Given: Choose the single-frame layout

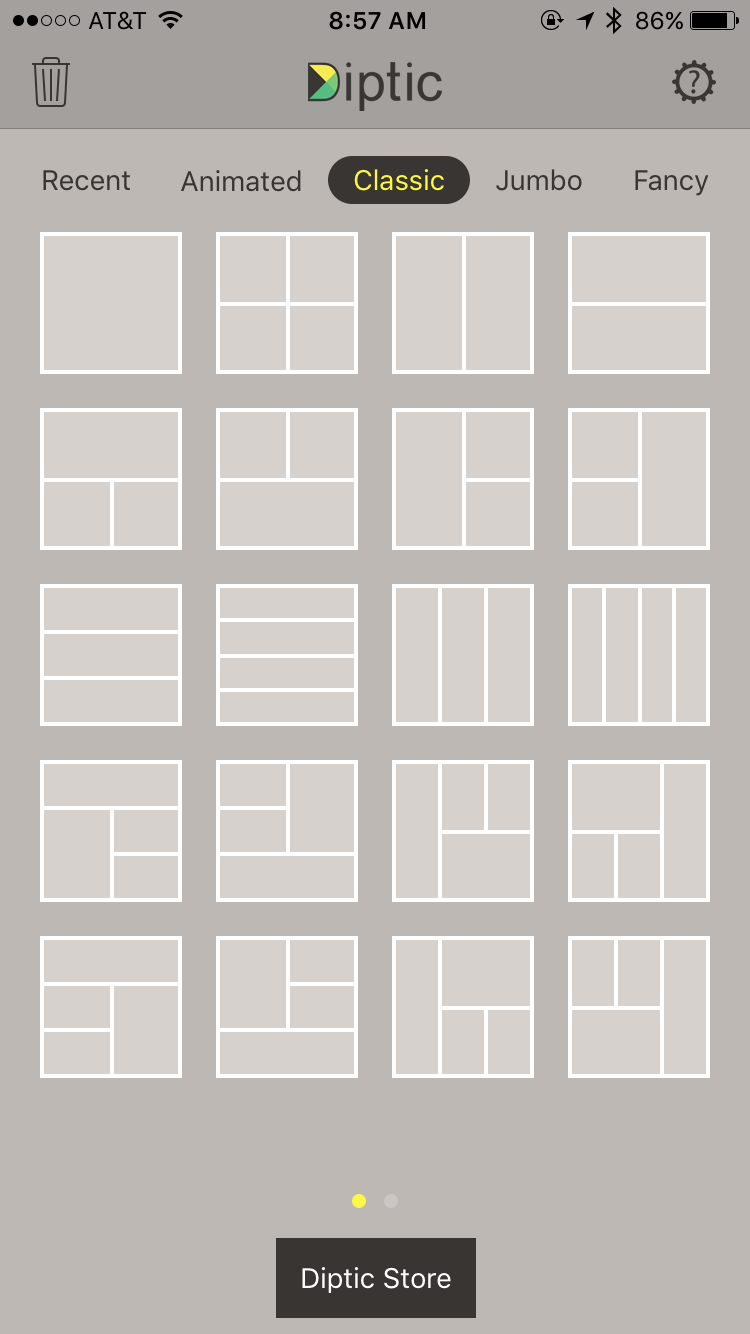Looking at the screenshot, I should tap(111, 303).
